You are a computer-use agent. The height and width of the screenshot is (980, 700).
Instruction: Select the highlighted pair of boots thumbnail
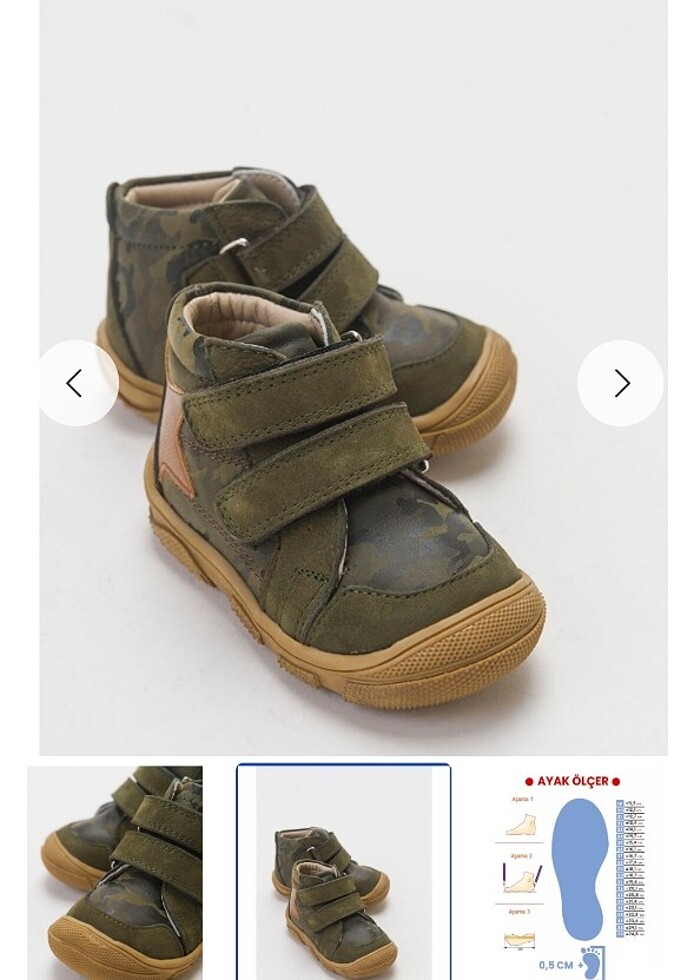coord(343,872)
